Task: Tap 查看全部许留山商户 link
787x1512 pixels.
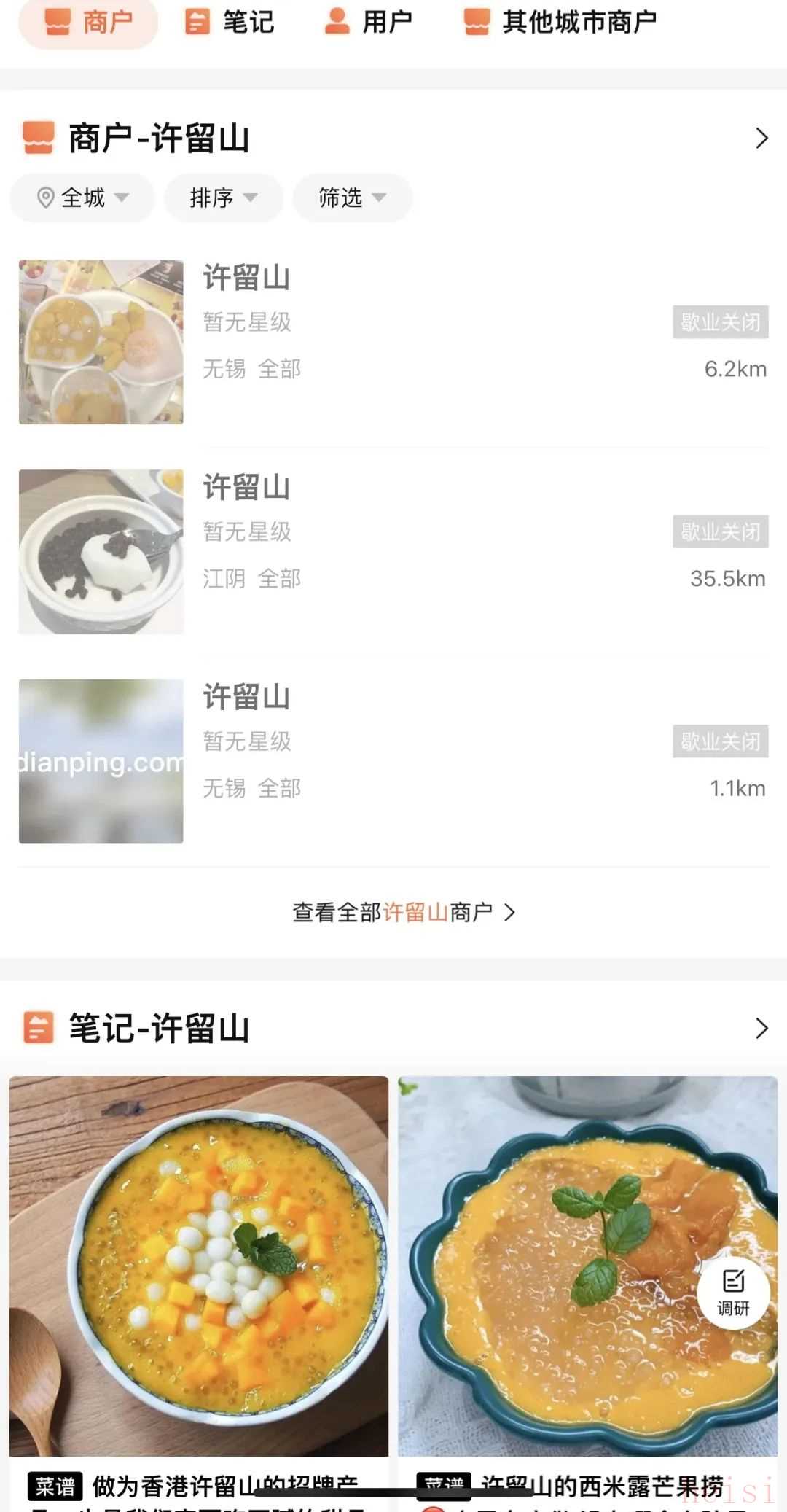Action: tap(403, 912)
